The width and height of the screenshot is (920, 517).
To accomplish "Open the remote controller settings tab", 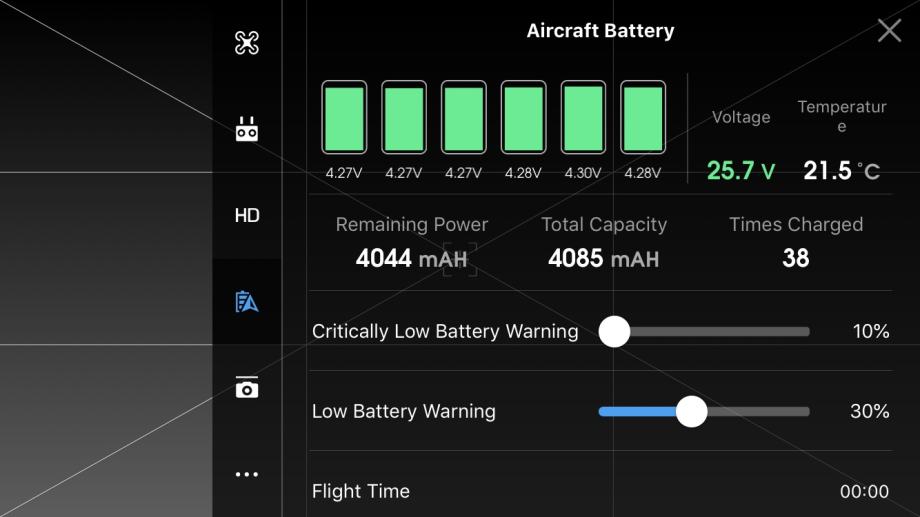I will (247, 130).
